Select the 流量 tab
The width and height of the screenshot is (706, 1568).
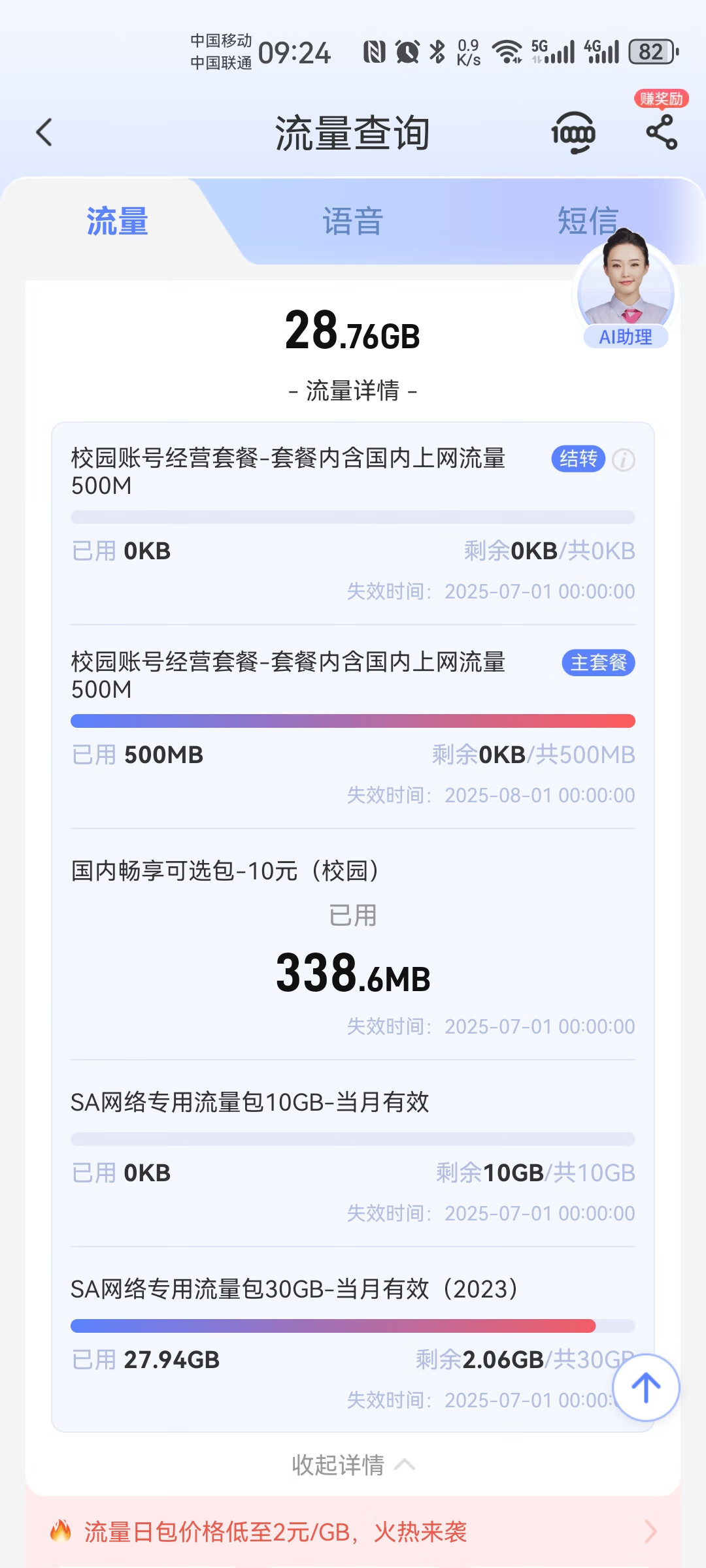click(x=118, y=221)
